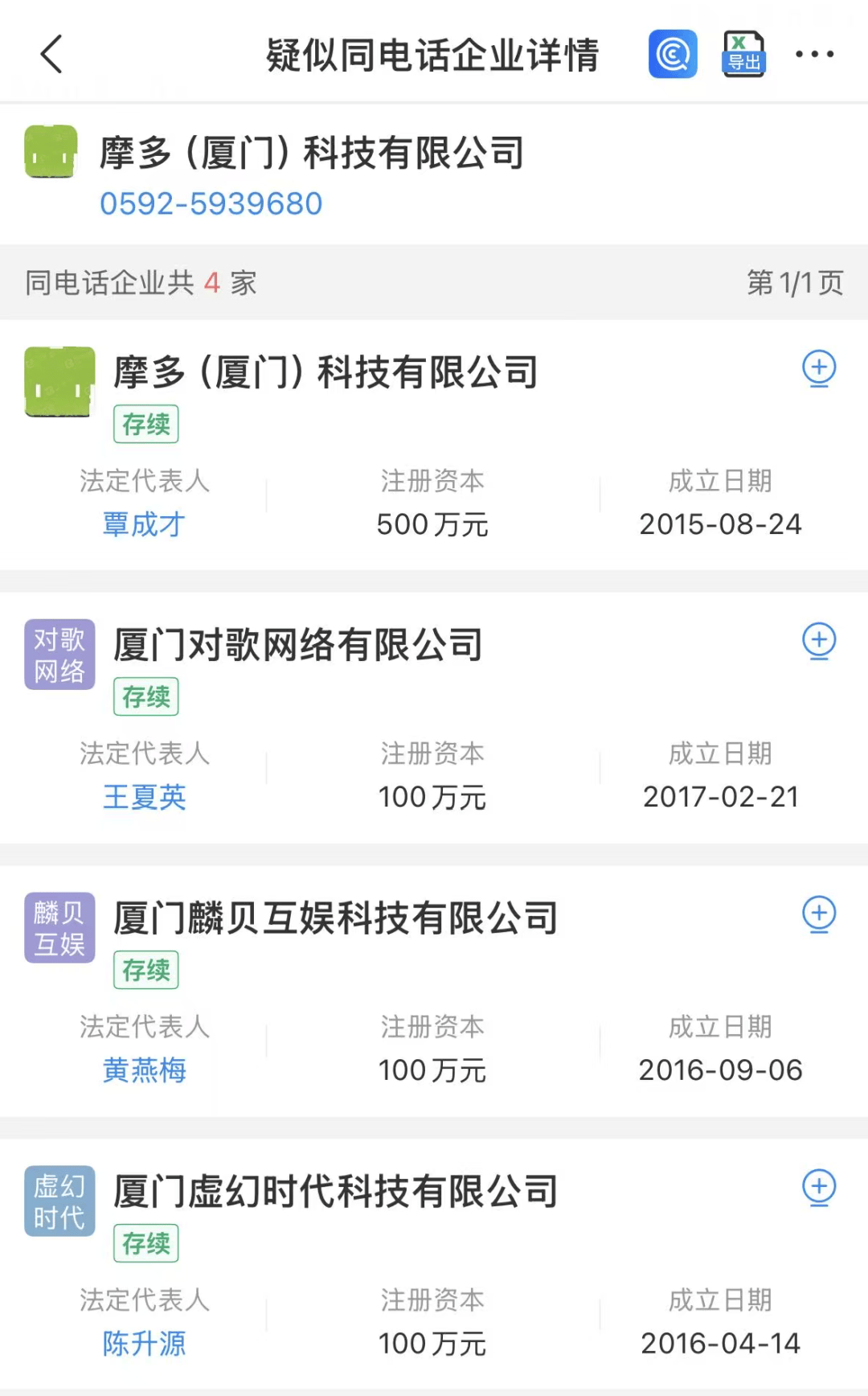This screenshot has width=868, height=1396.
Task: Open the 摩多(厦门)科技有限公司 list entry
Action: tap(325, 373)
